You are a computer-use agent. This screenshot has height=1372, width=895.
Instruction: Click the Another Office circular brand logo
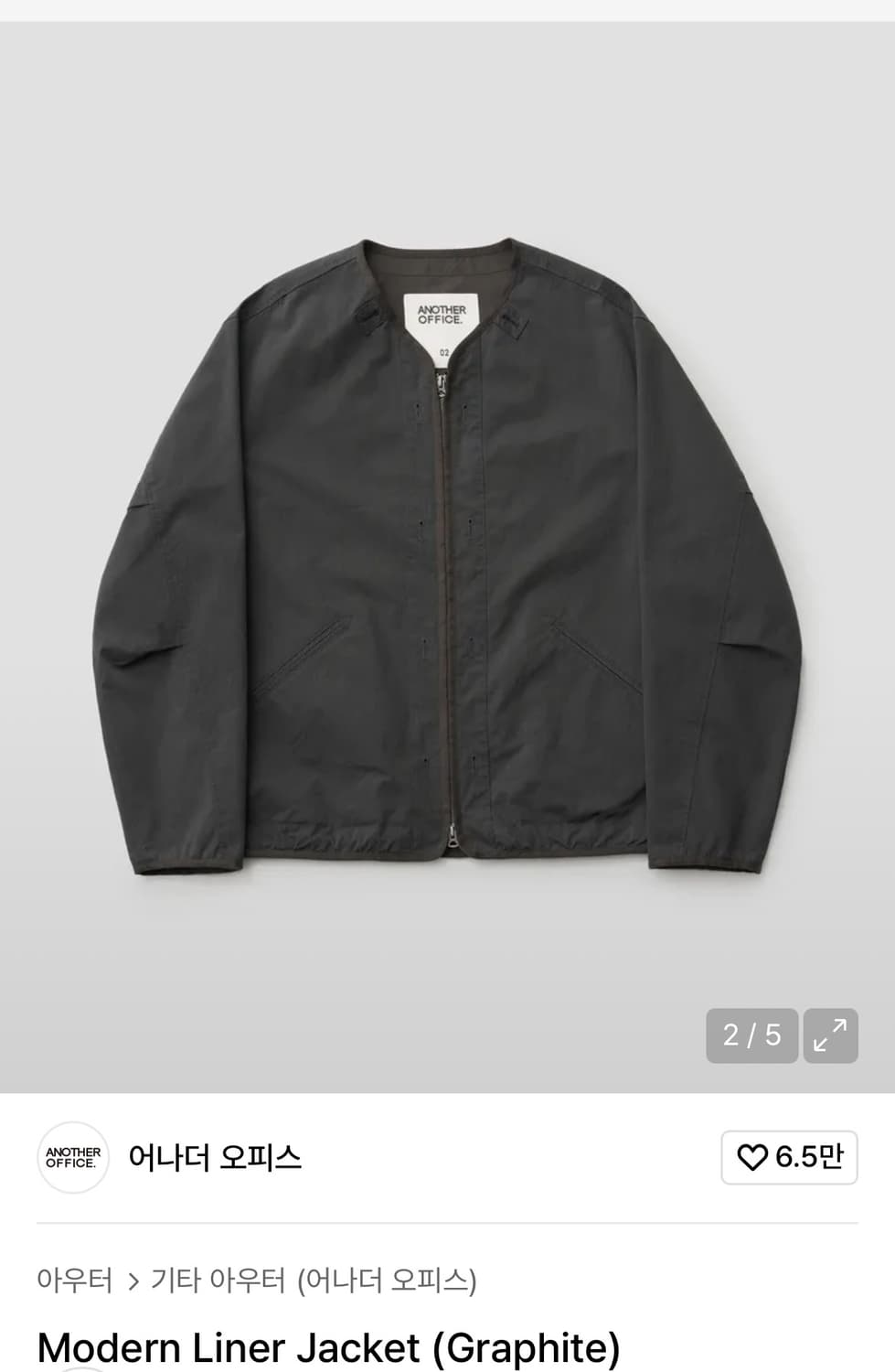click(72, 1158)
